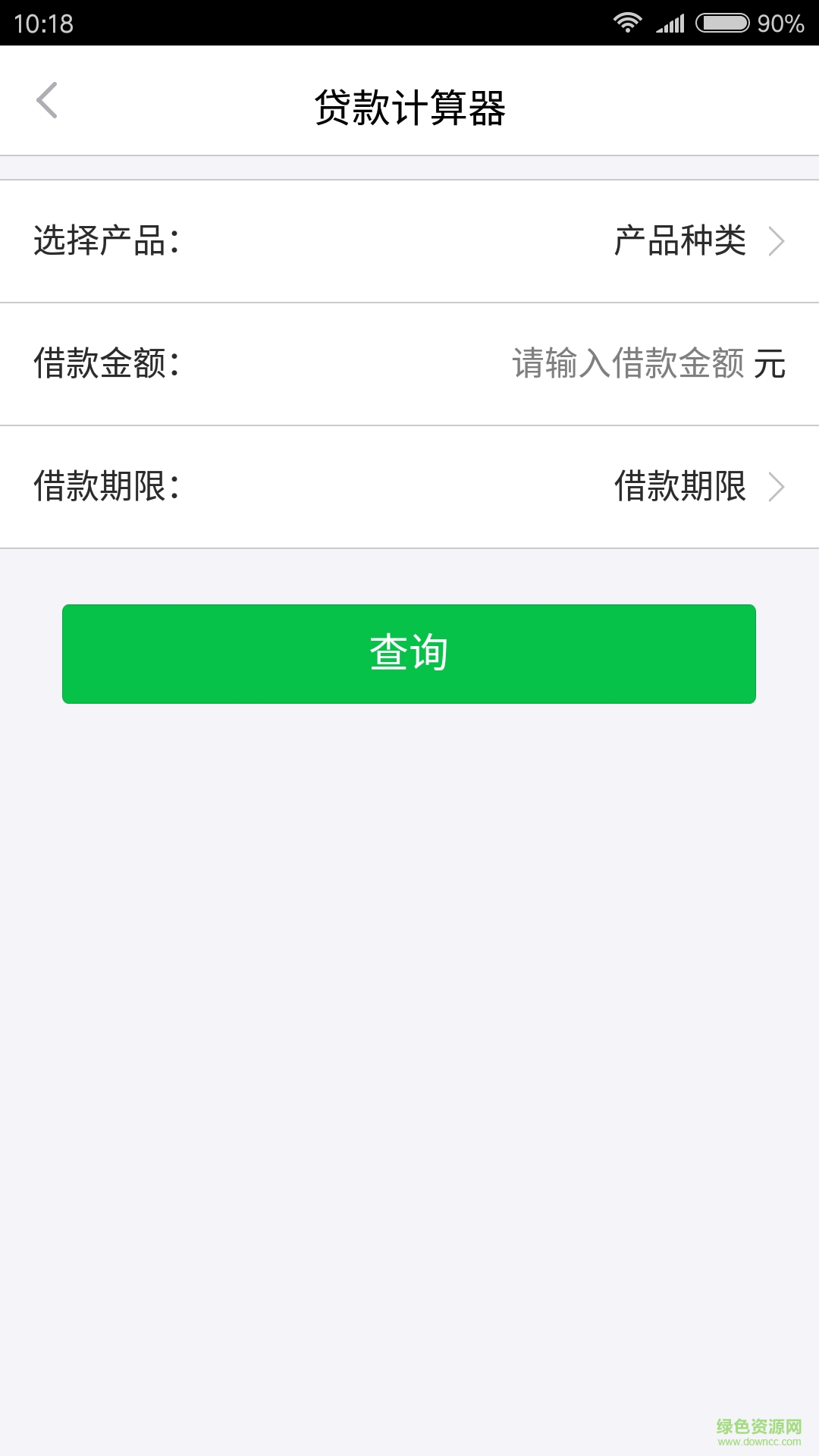Tap the green 查询 query button
Screen dimensions: 819x1456
click(409, 654)
